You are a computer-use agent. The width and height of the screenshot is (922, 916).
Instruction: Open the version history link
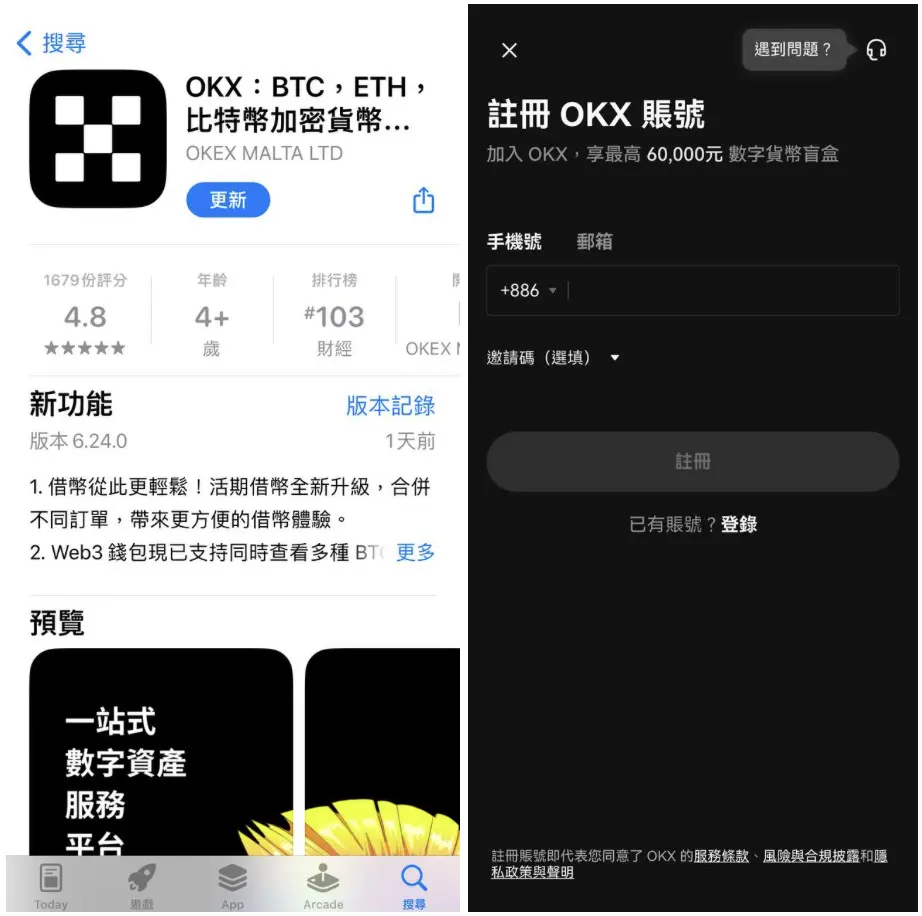pyautogui.click(x=390, y=405)
